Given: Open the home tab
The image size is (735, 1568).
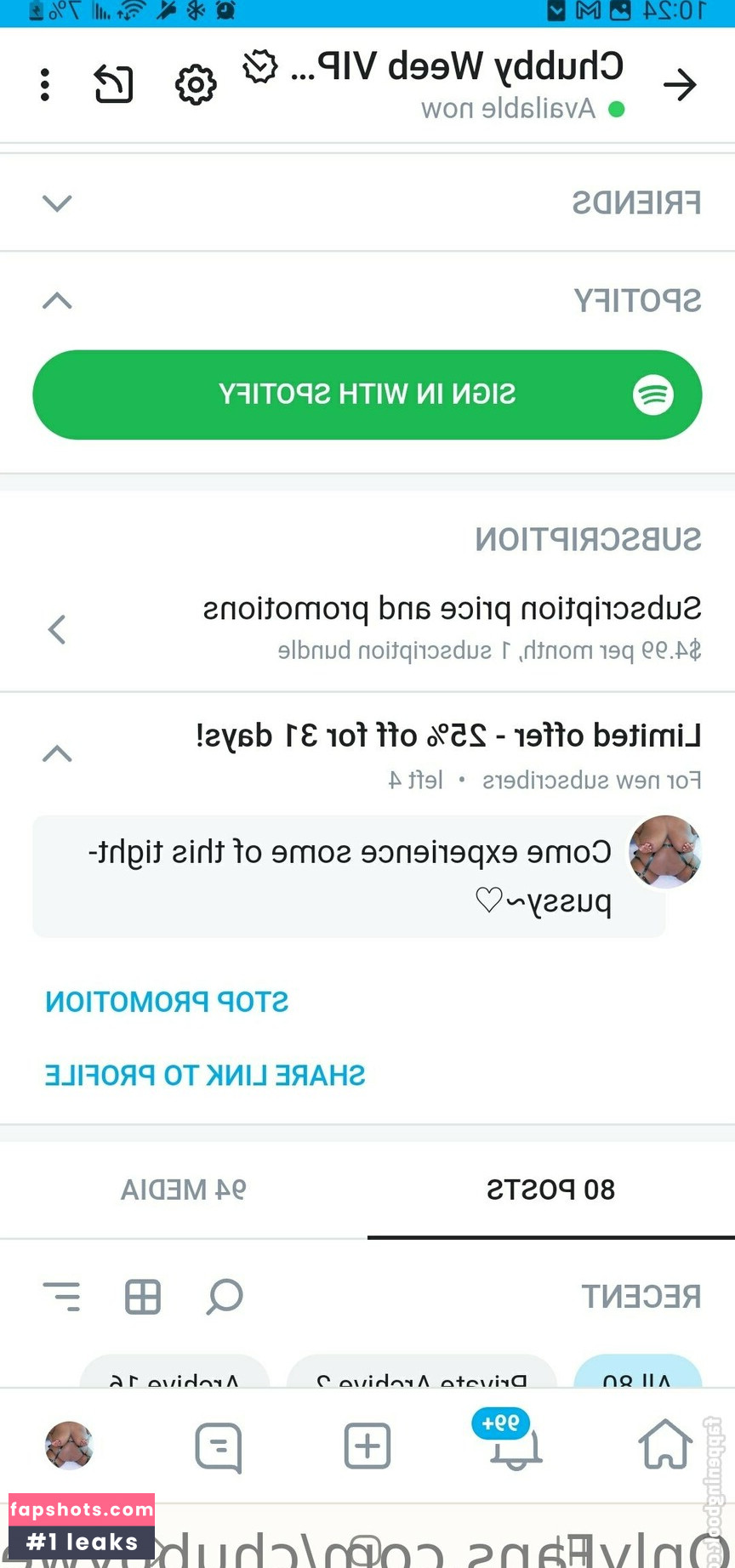Looking at the screenshot, I should 664,1446.
